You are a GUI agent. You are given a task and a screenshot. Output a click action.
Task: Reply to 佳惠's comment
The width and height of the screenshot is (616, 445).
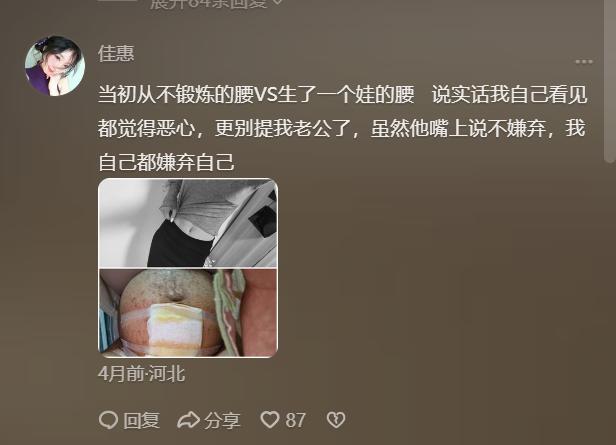(x=130, y=420)
